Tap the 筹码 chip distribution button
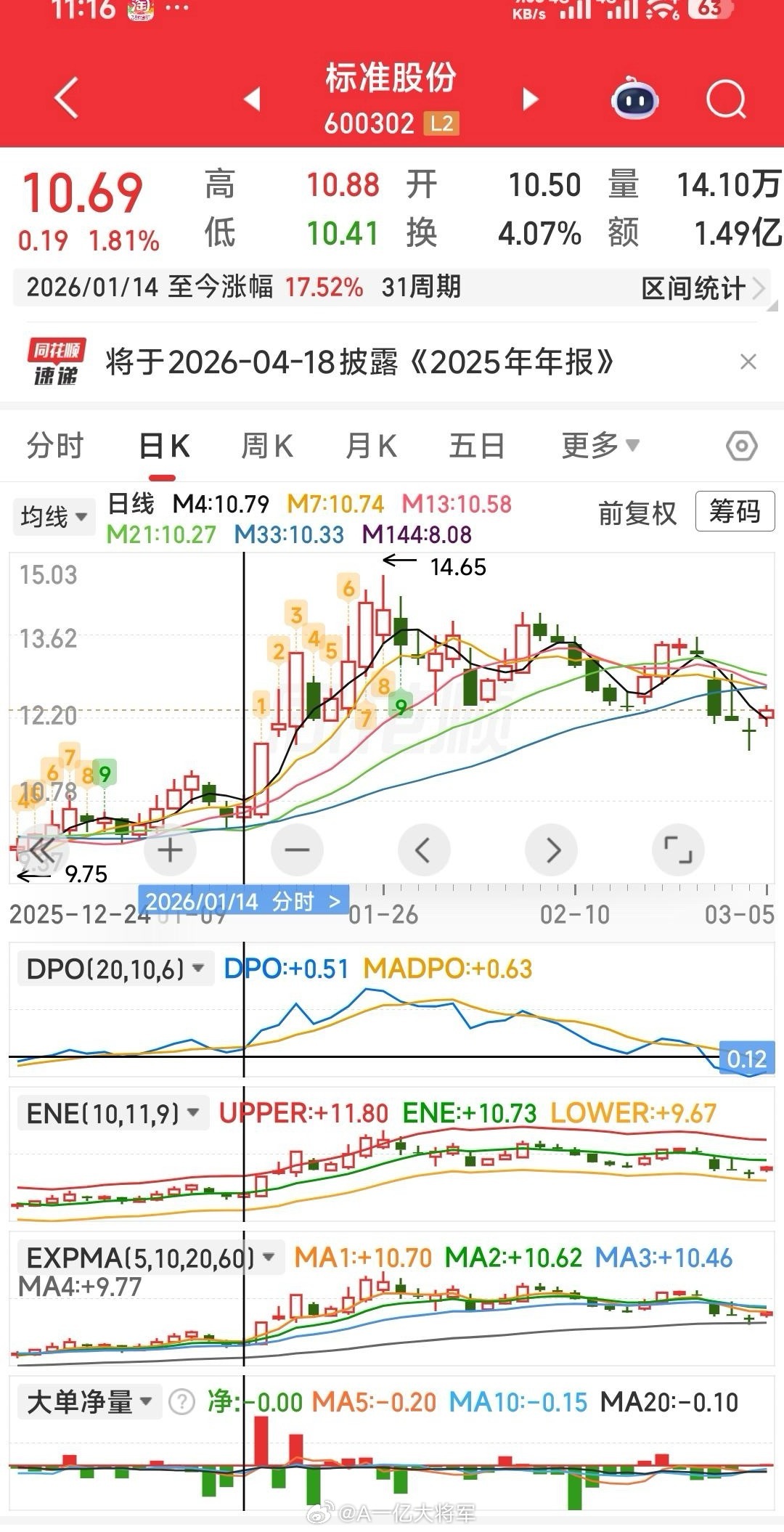784x1532 pixels. pyautogui.click(x=735, y=512)
